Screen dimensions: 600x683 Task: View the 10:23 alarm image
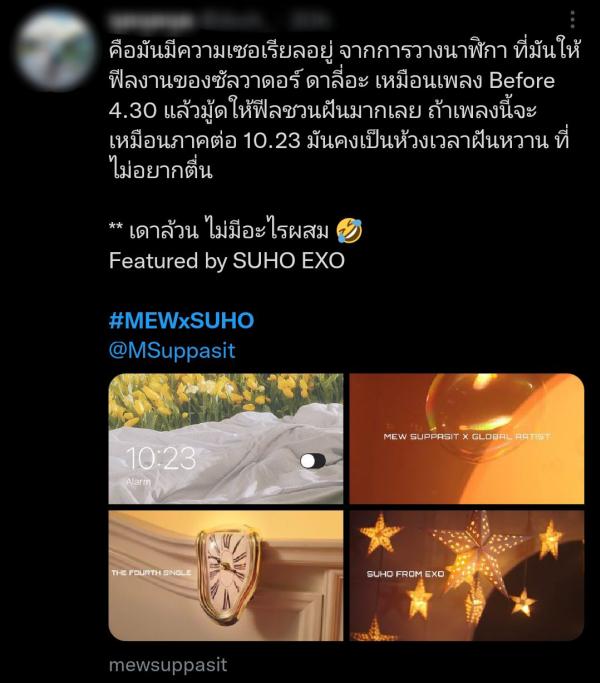(226, 439)
